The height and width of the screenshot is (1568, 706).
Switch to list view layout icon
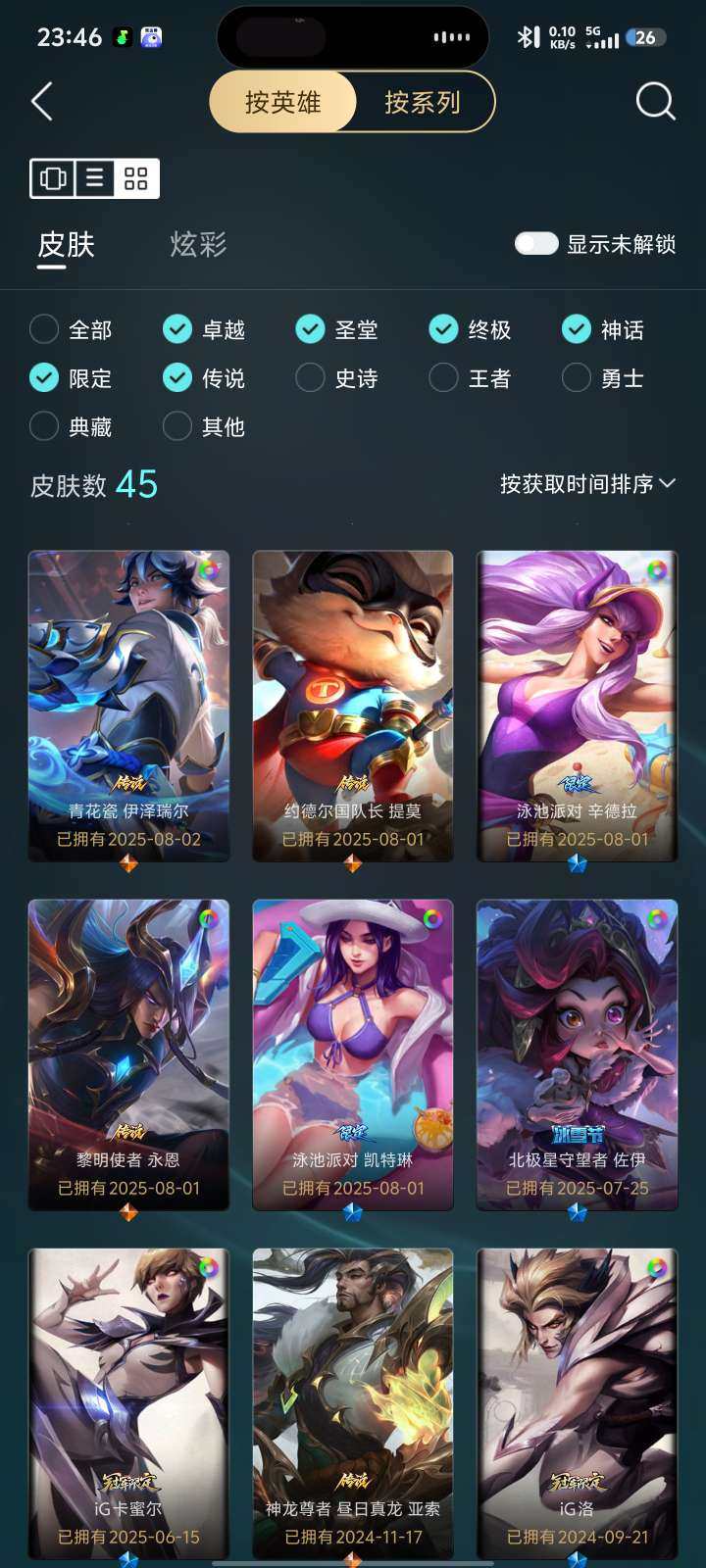(93, 178)
